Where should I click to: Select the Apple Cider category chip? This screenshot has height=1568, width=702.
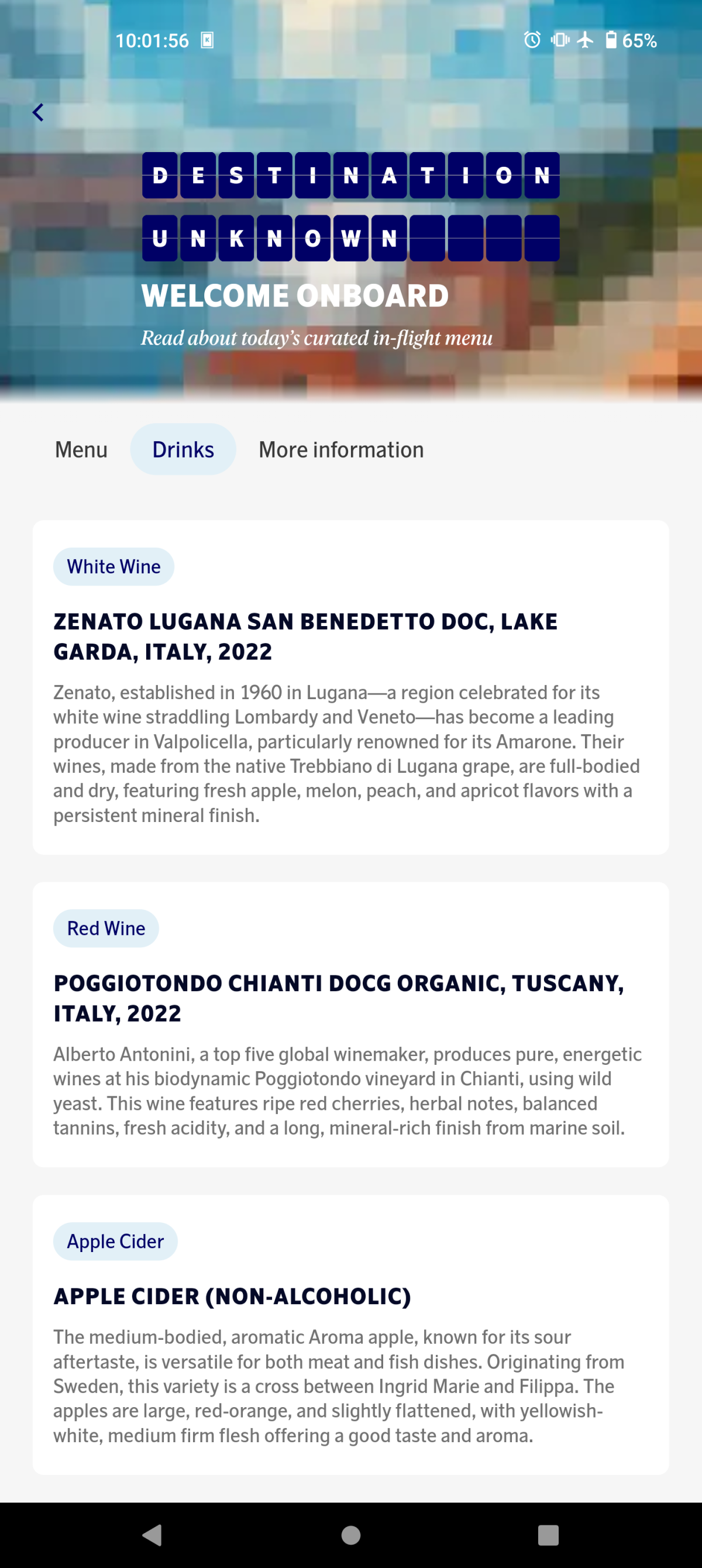pos(115,1241)
